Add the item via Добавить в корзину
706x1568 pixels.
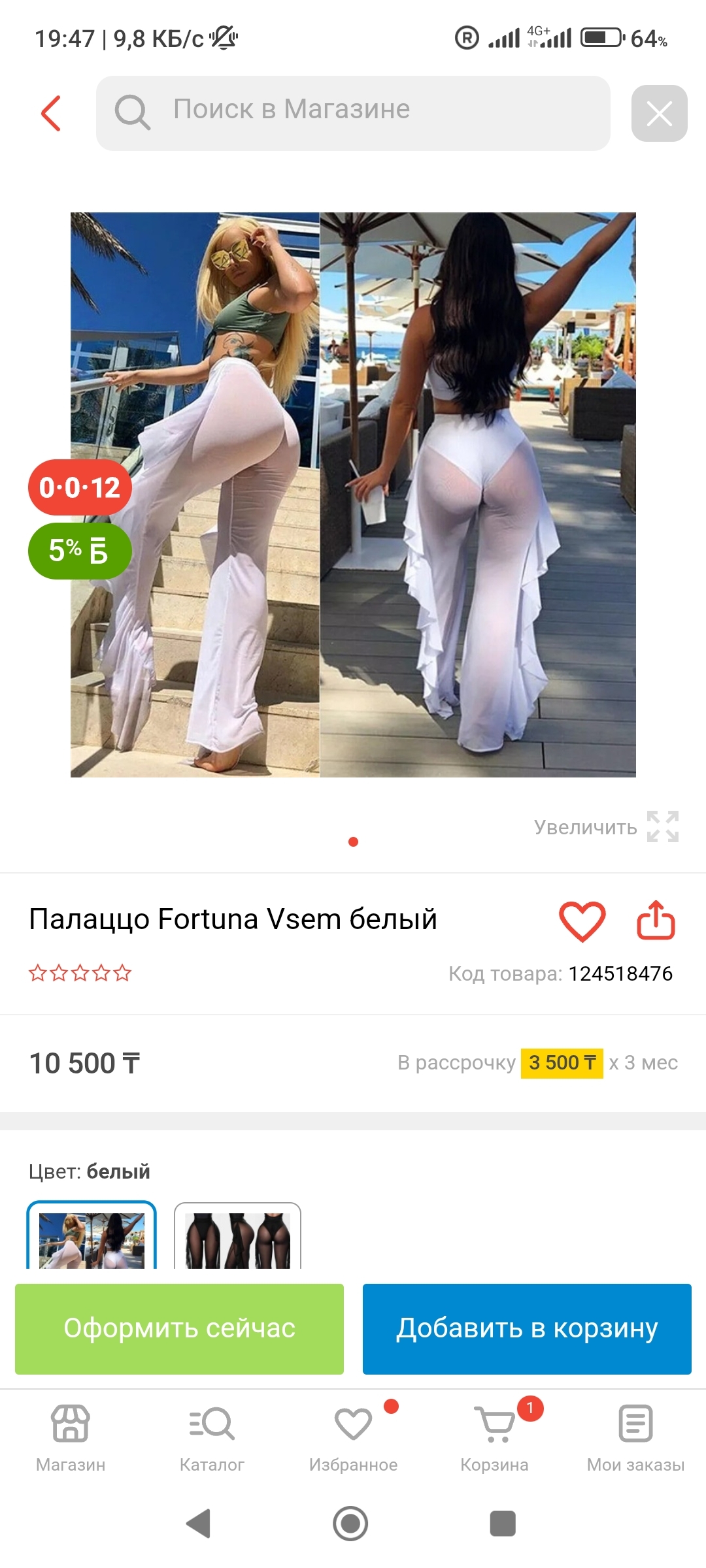pos(527,1329)
